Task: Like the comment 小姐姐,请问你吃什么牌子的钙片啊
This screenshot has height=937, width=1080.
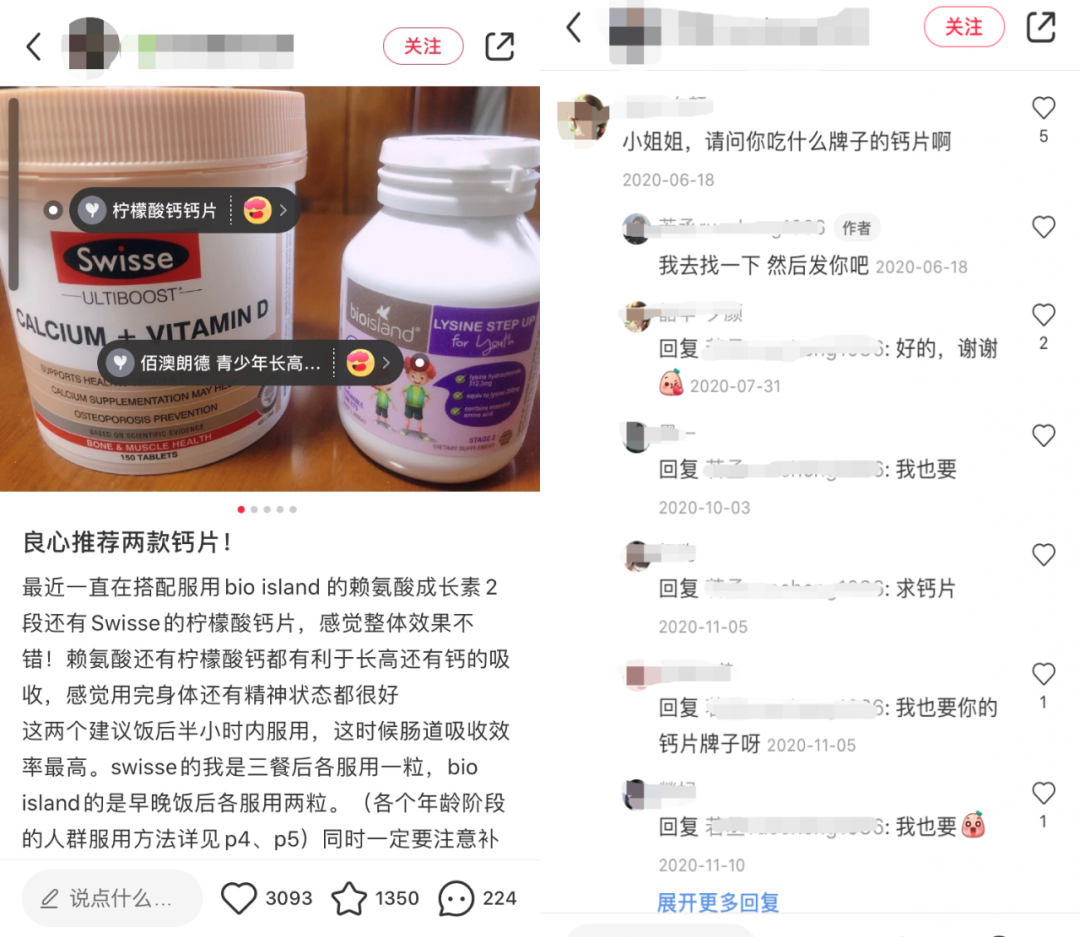Action: click(1043, 108)
